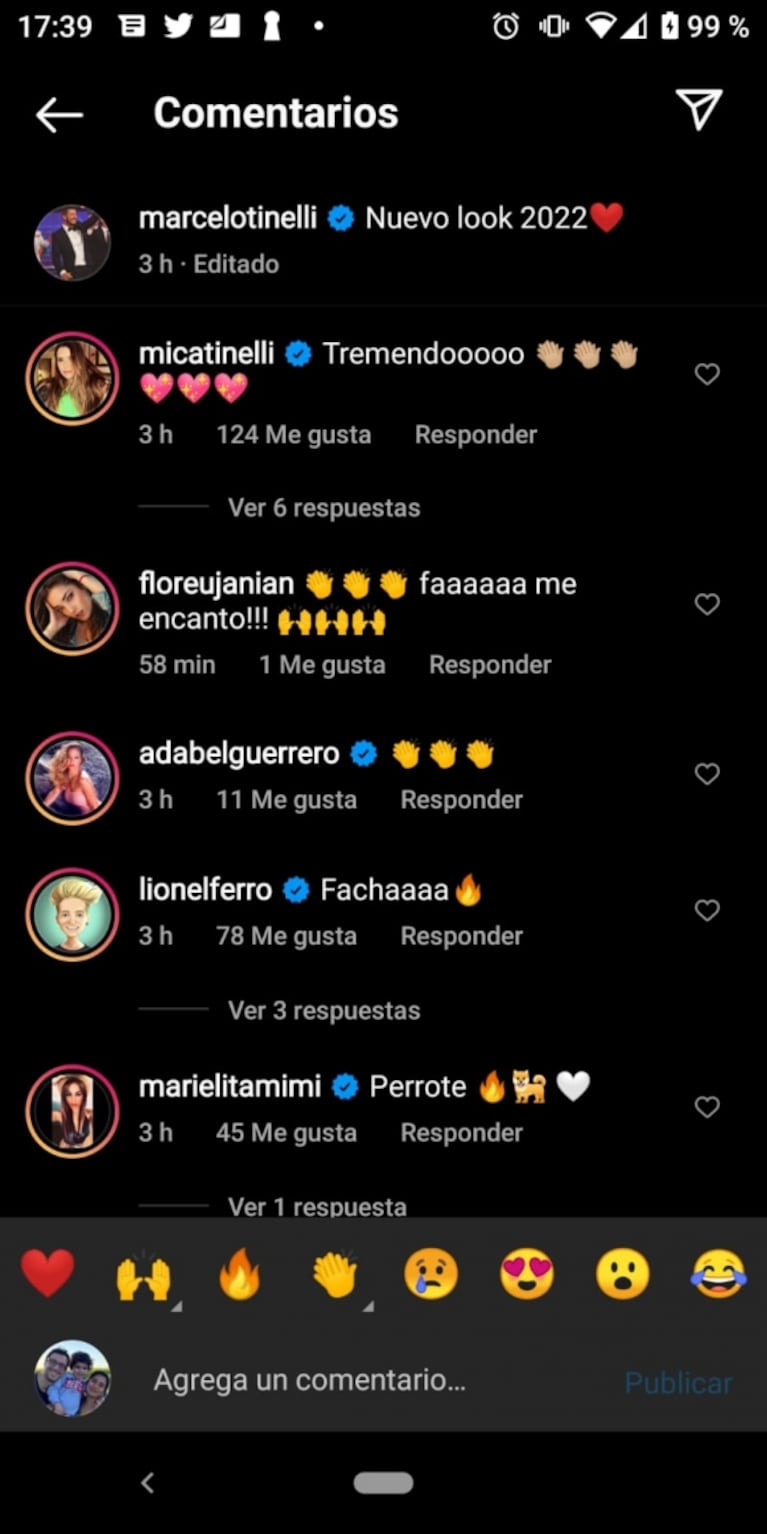Open marcelotinelli's profile picture
767x1534 pixels.
tap(72, 242)
